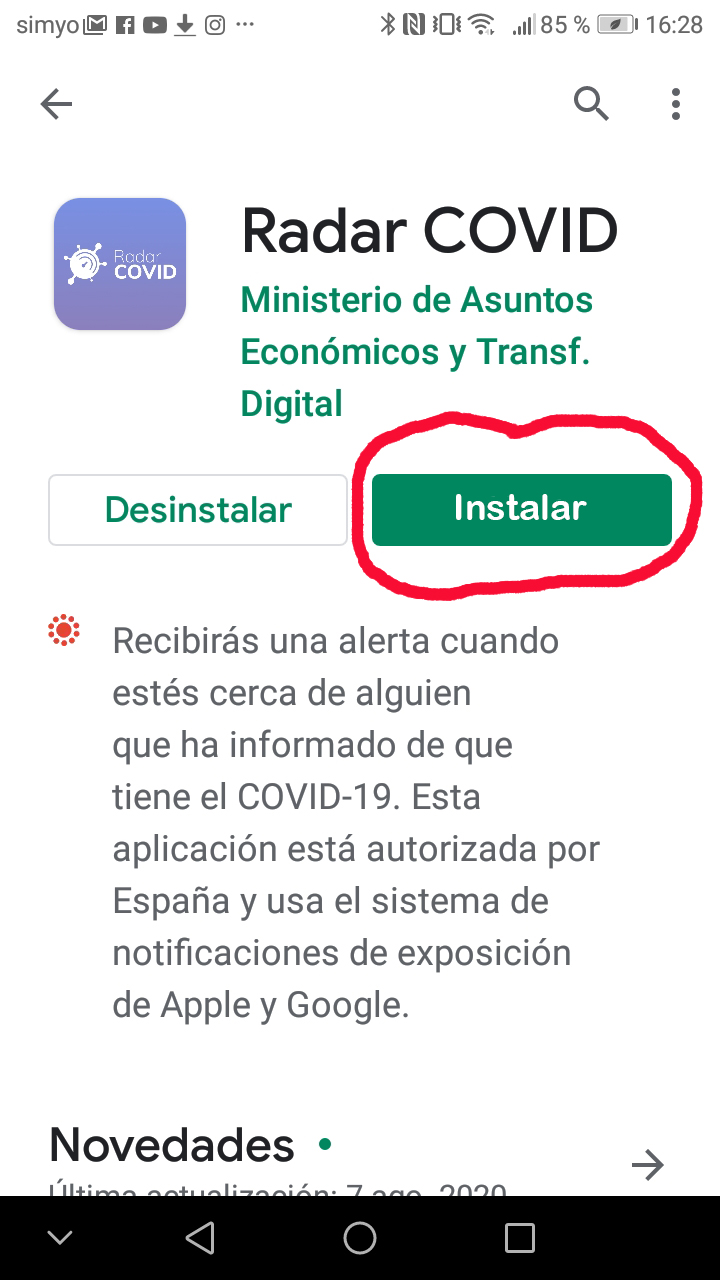
Task: Open the Play Store search
Action: tap(591, 103)
